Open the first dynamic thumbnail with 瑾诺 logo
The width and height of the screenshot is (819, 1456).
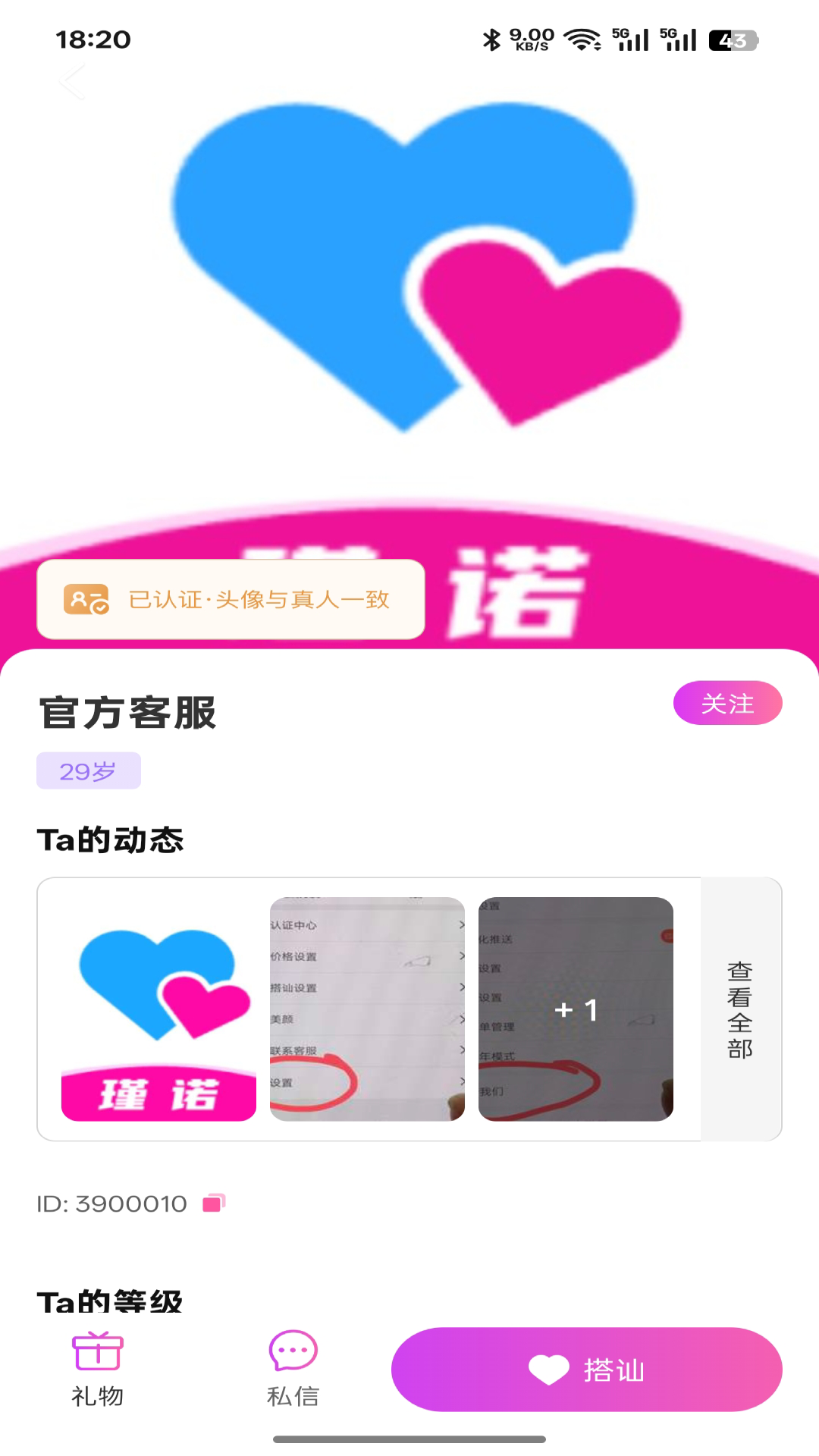click(x=158, y=1009)
